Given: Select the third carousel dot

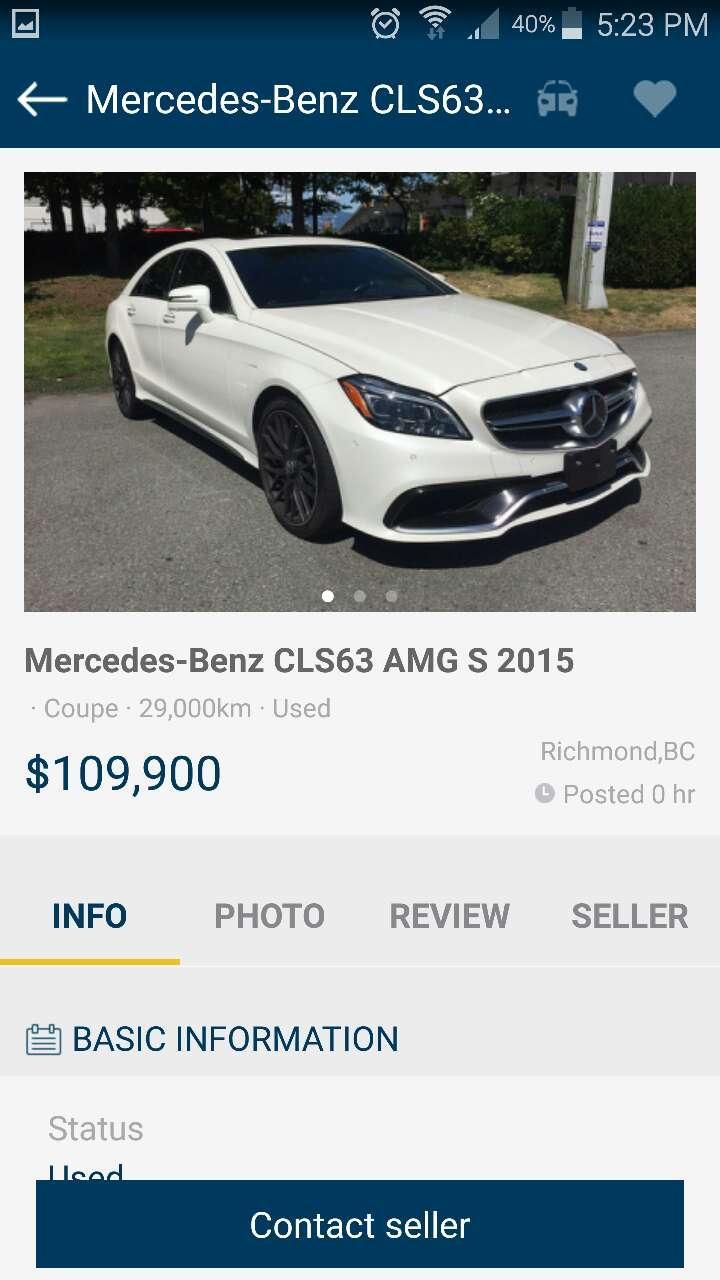Looking at the screenshot, I should click(x=391, y=595).
